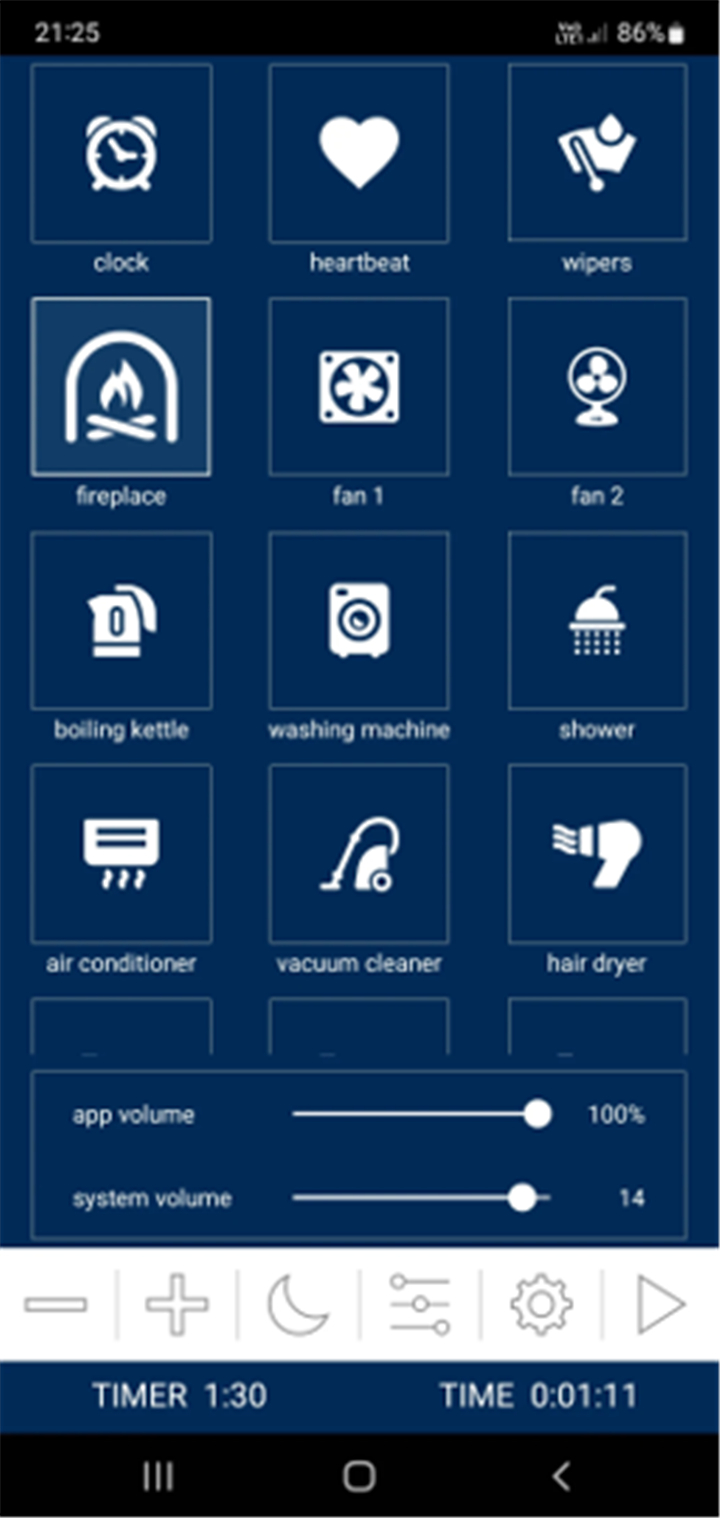The height and width of the screenshot is (1518, 720).
Task: Choose the wipers sound
Action: point(598,154)
